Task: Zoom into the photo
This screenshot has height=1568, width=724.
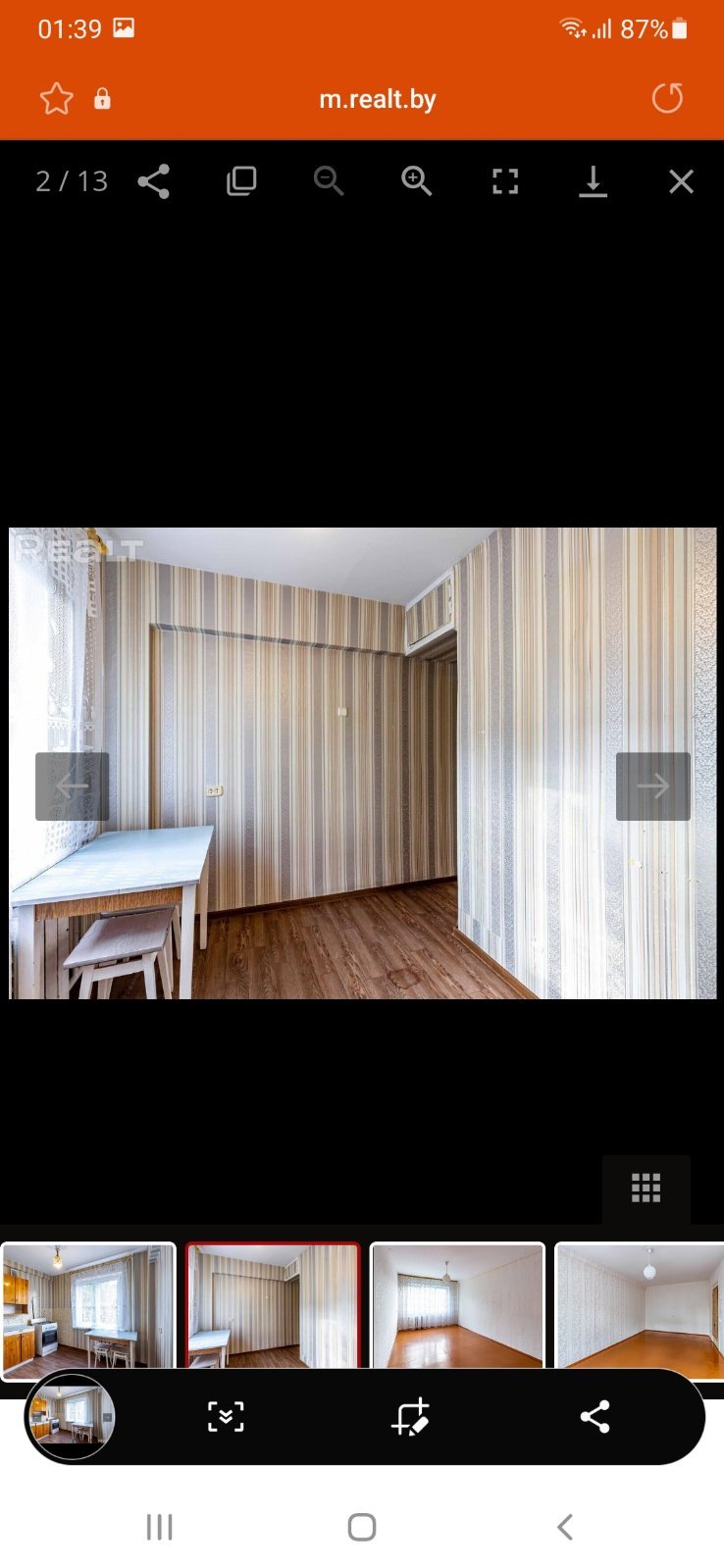Action: click(417, 181)
